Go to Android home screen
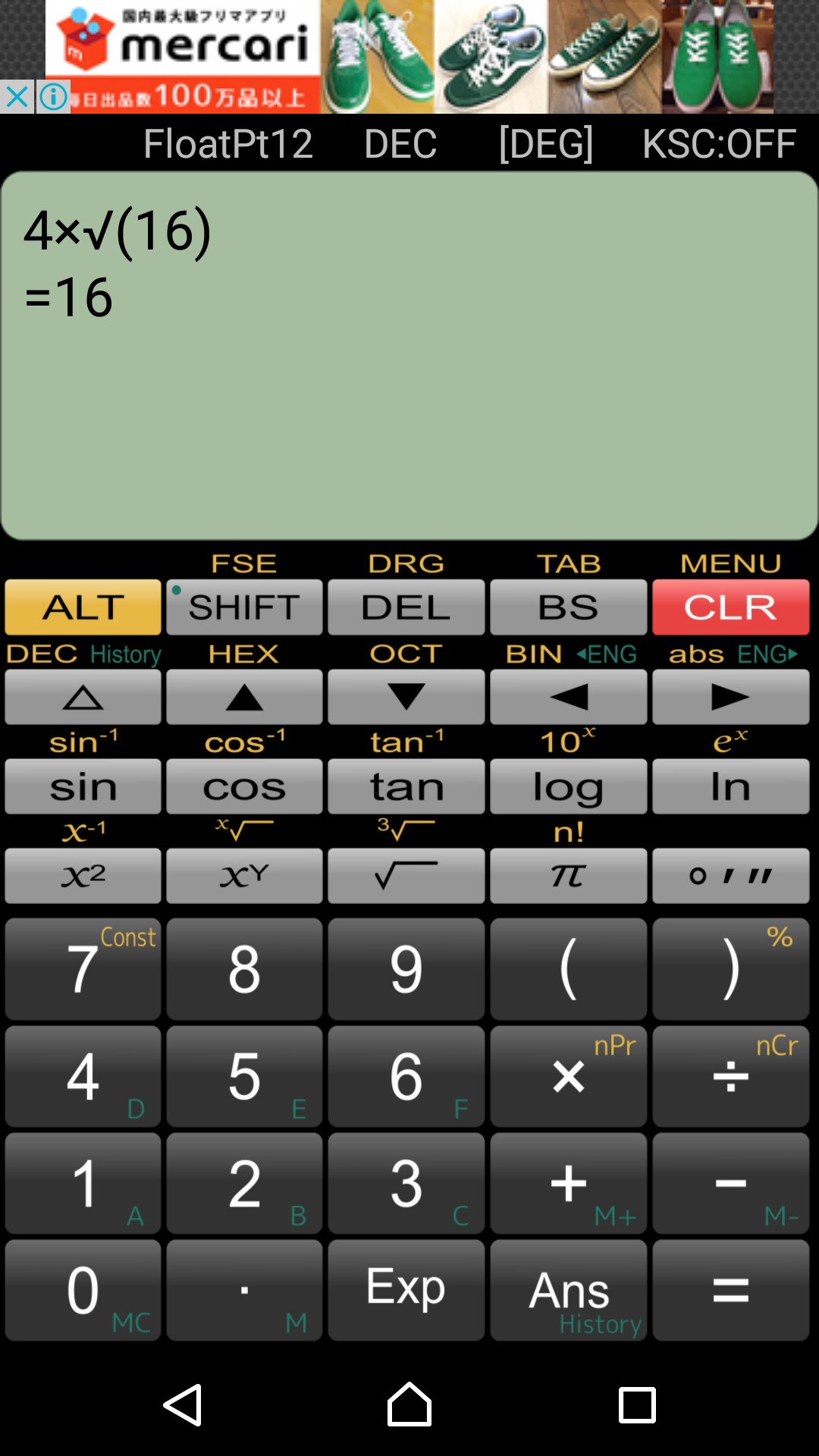This screenshot has height=1456, width=819. (x=409, y=1404)
